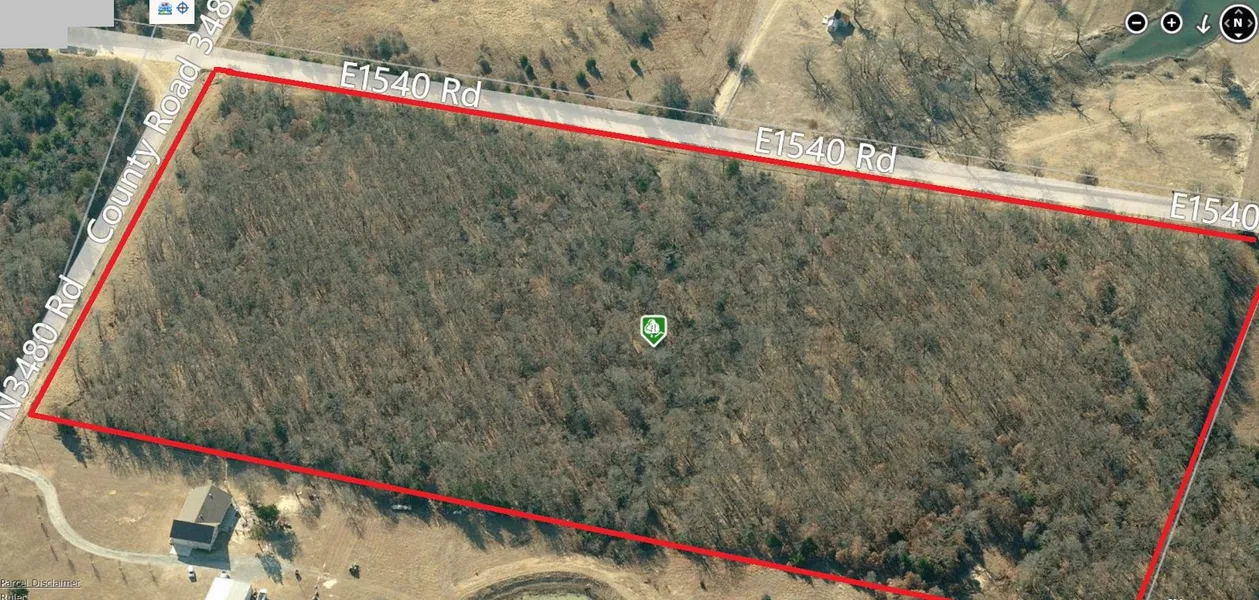Reset map orientation with the N compass

[1238, 22]
